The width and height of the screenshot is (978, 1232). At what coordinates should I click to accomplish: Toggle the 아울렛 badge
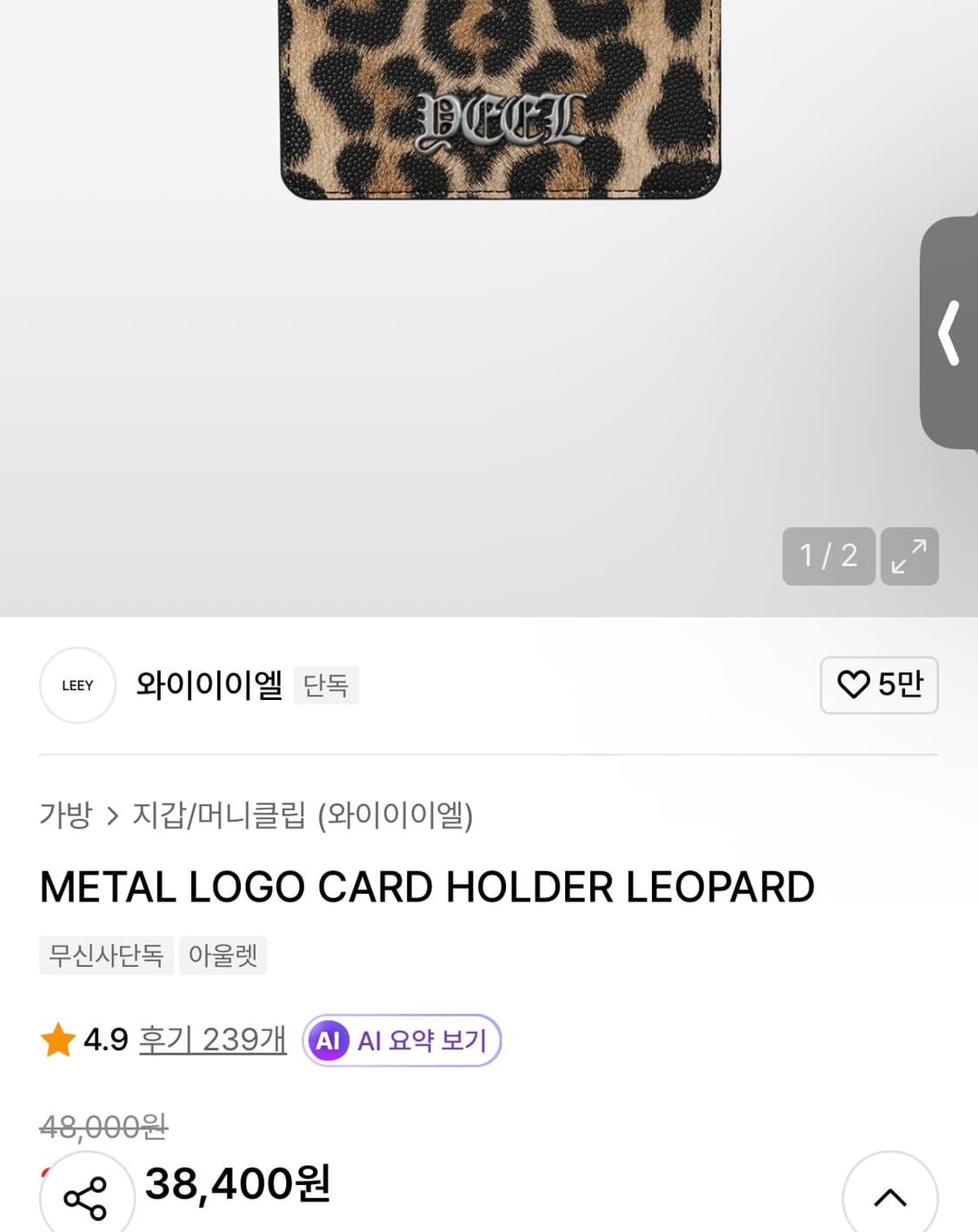223,955
